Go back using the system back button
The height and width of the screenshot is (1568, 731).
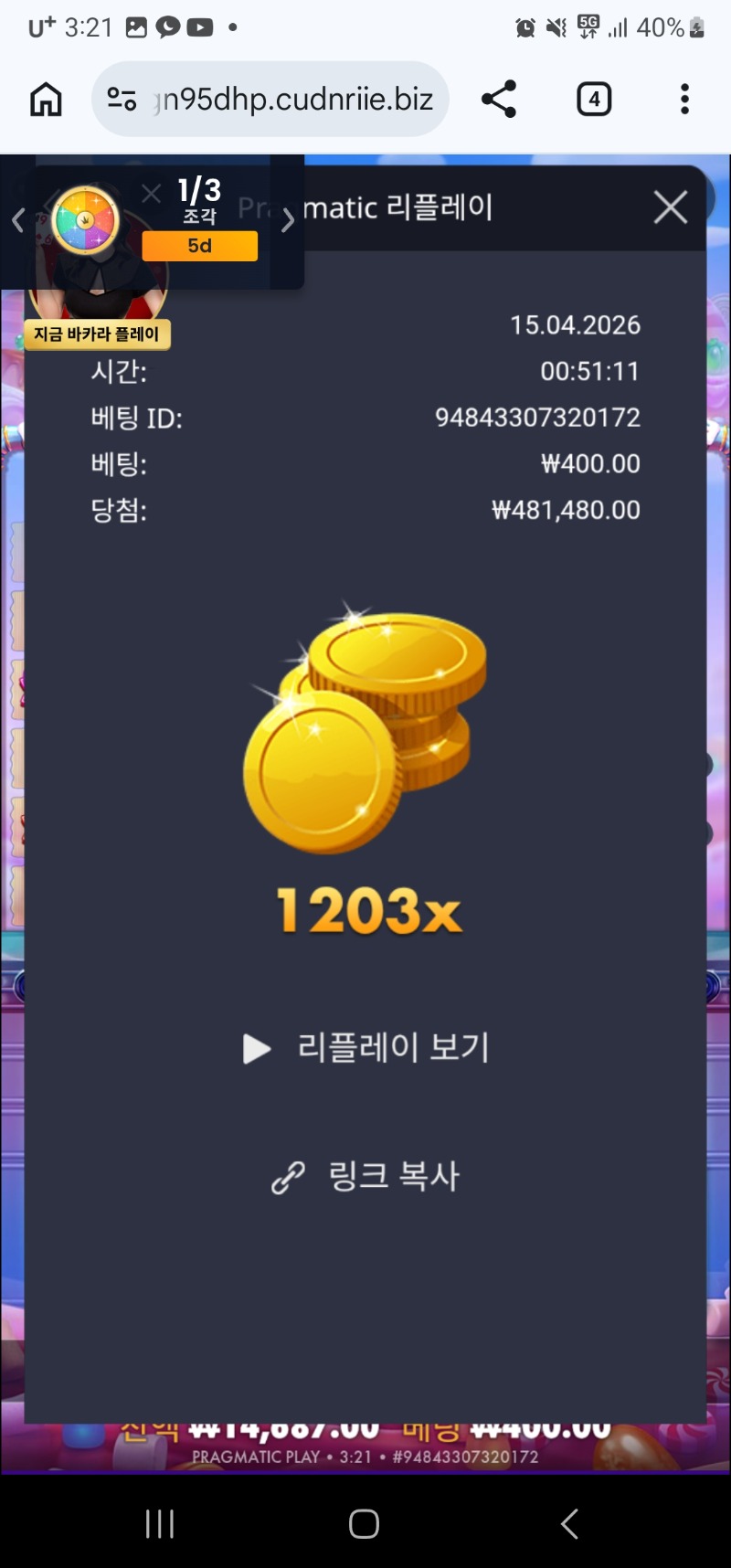click(x=568, y=1523)
